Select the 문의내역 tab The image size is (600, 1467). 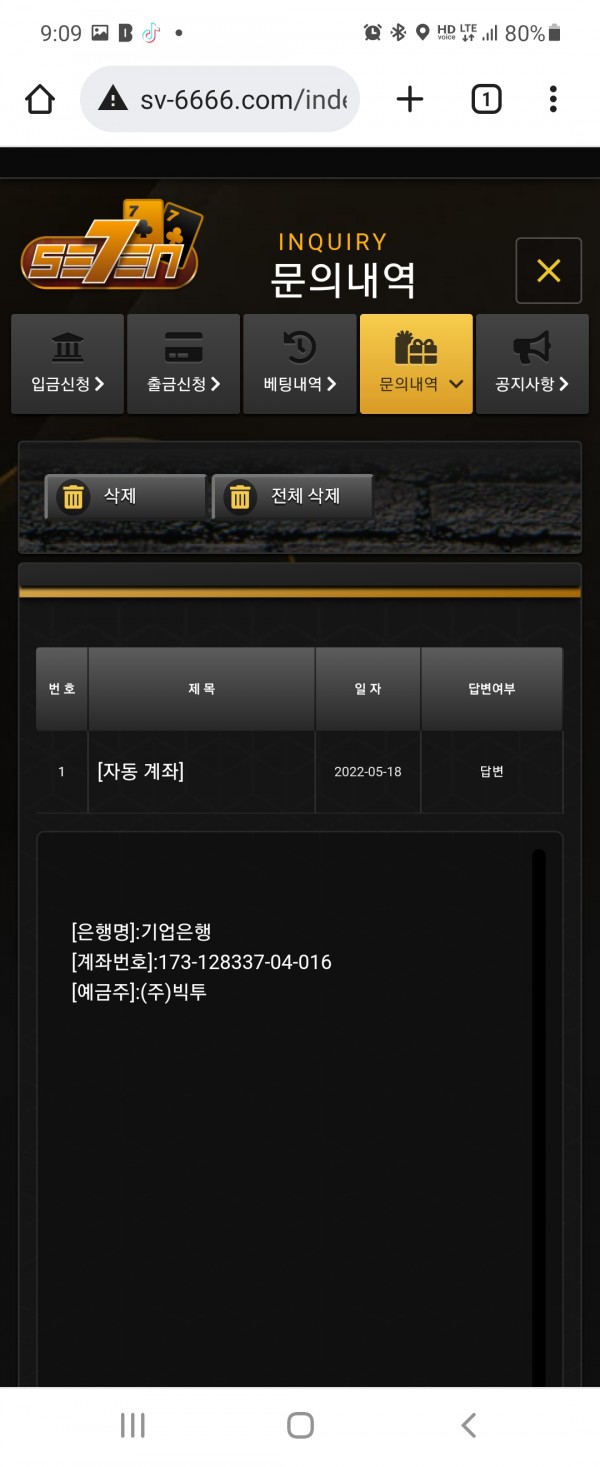[x=416, y=364]
